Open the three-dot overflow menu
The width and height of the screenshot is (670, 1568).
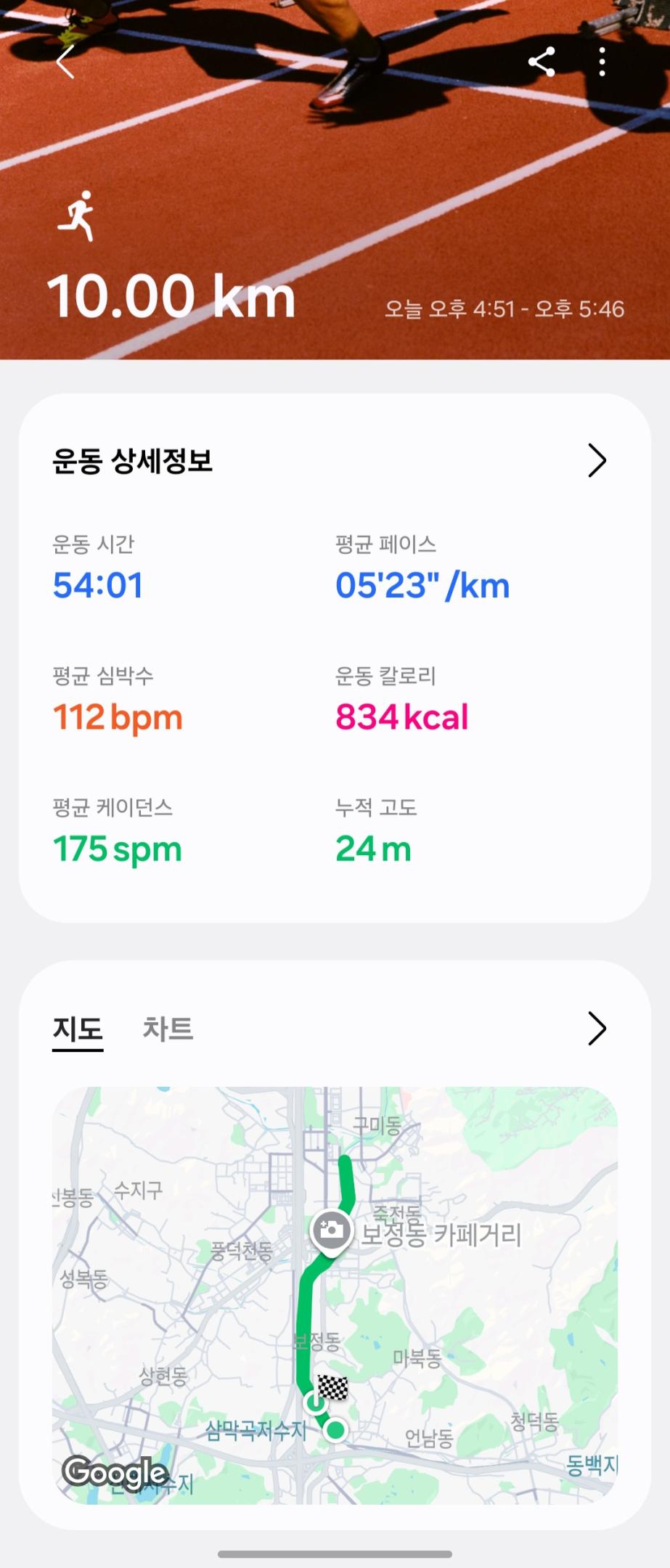tap(602, 62)
